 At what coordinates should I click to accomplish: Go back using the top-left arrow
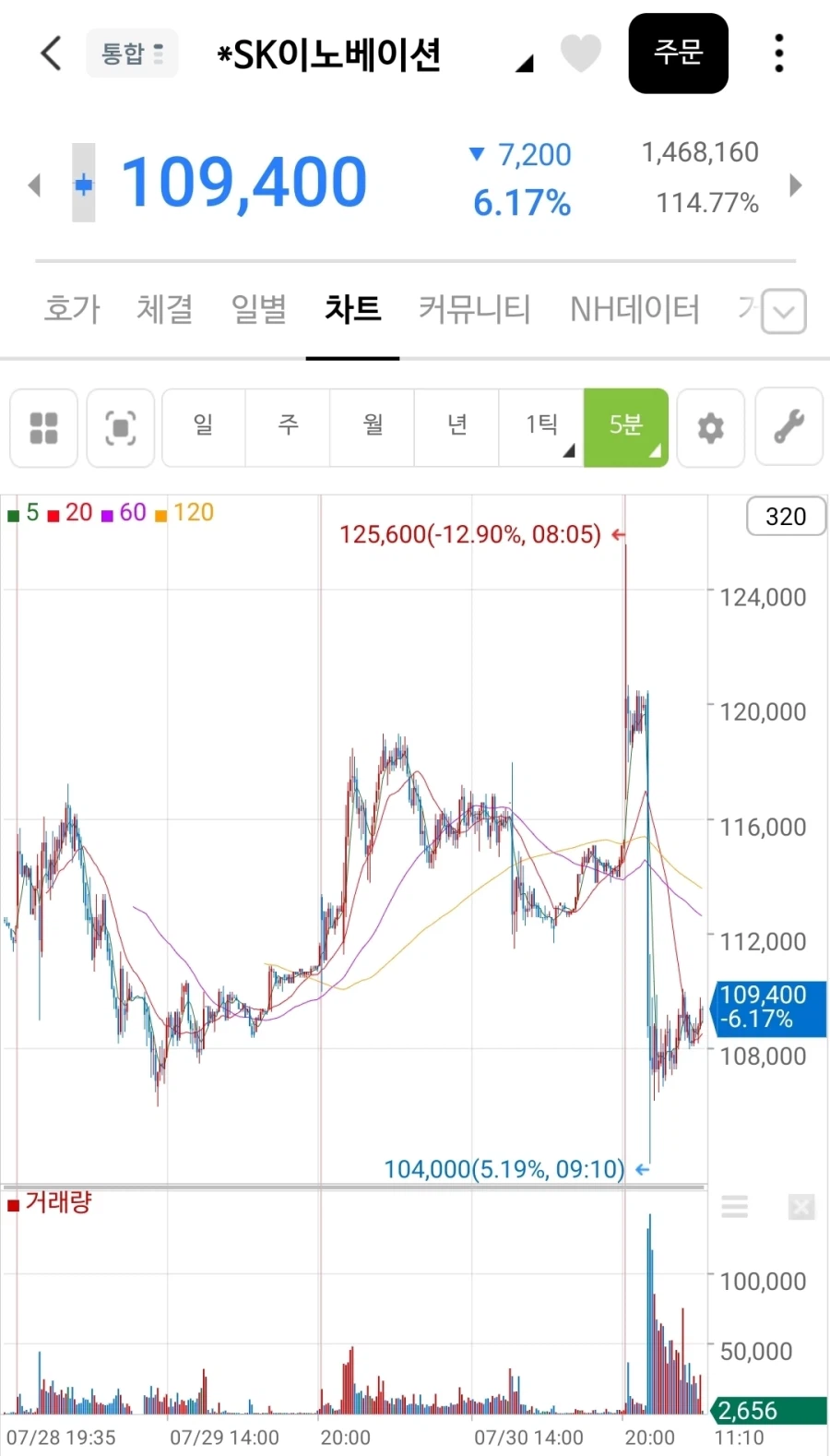tap(52, 54)
